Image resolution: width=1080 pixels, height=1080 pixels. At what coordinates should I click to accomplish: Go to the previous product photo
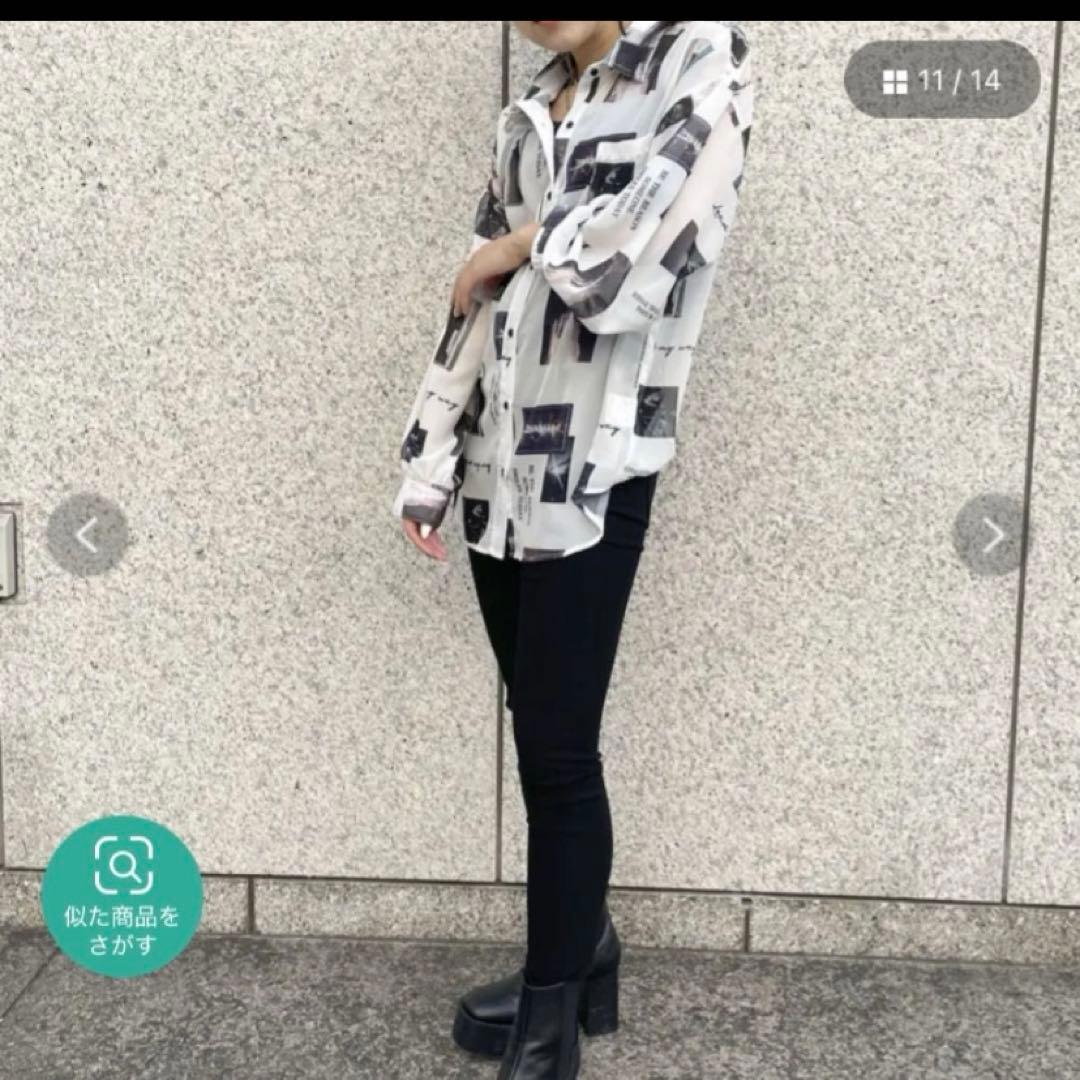pos(88,536)
